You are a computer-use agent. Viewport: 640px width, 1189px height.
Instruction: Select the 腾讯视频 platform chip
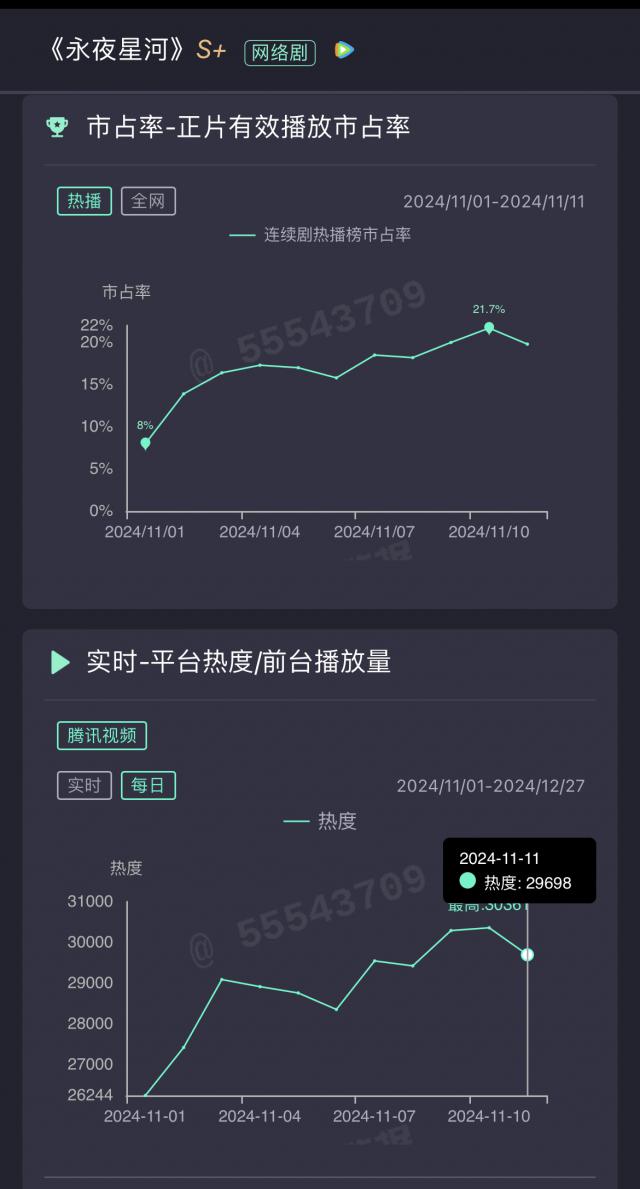pos(102,736)
